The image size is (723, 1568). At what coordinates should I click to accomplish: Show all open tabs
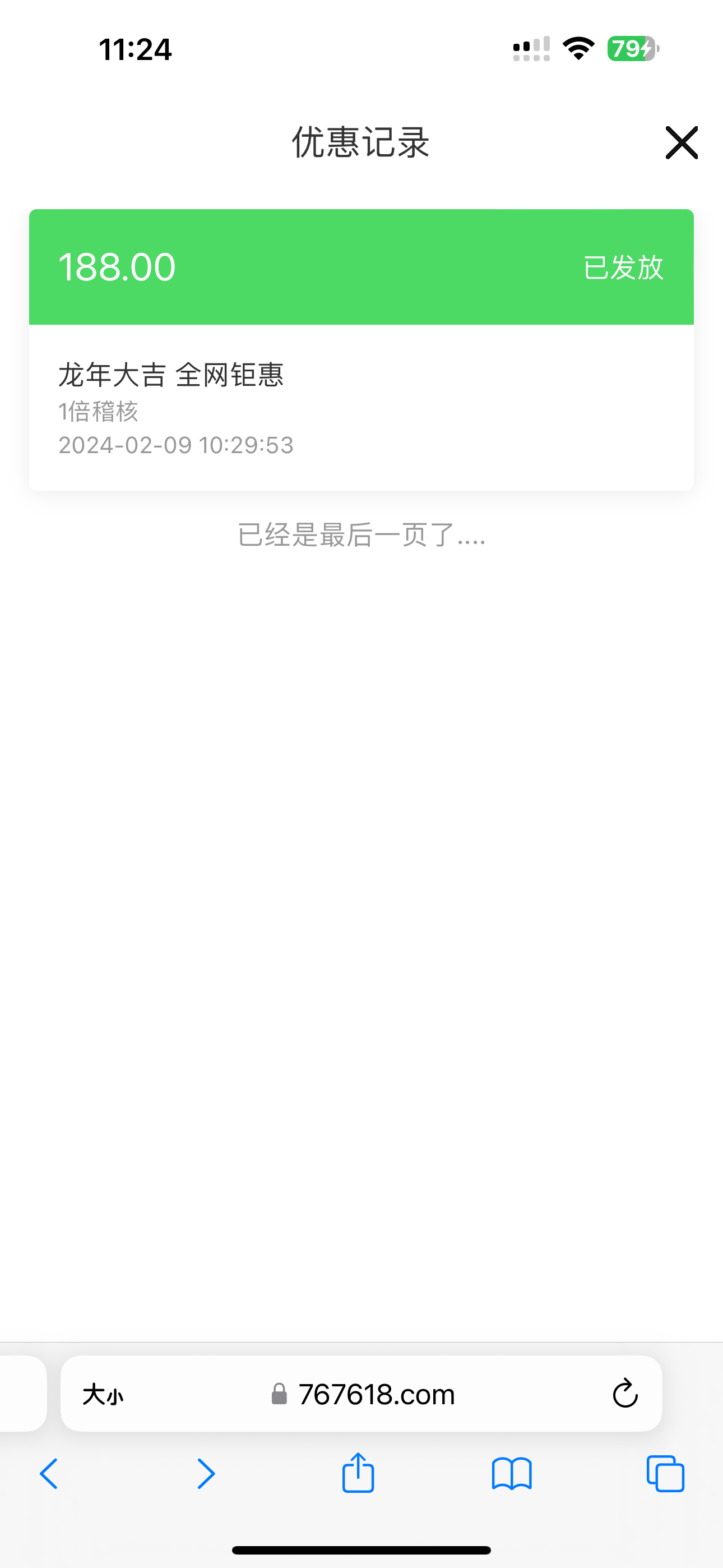(665, 1474)
